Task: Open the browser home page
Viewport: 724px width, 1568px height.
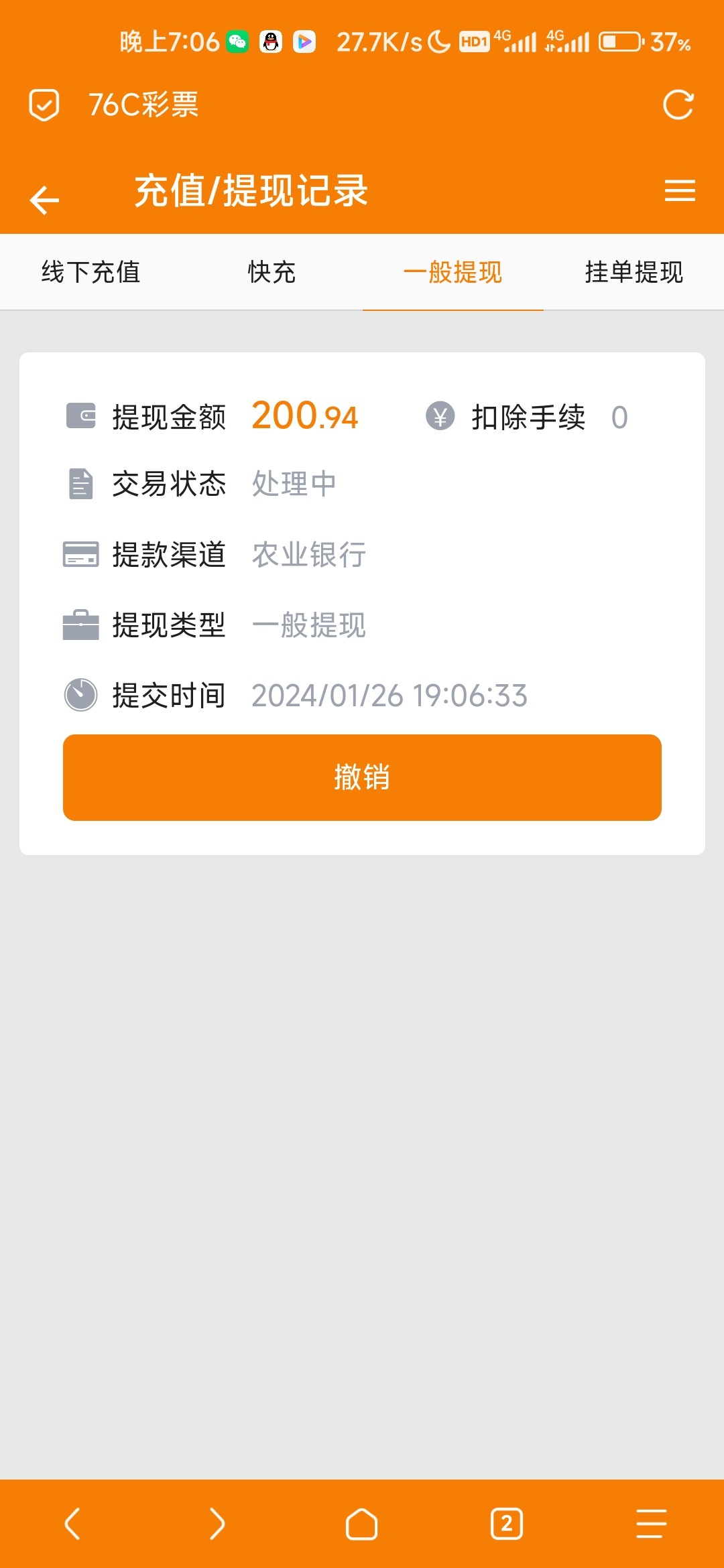Action: [362, 1524]
